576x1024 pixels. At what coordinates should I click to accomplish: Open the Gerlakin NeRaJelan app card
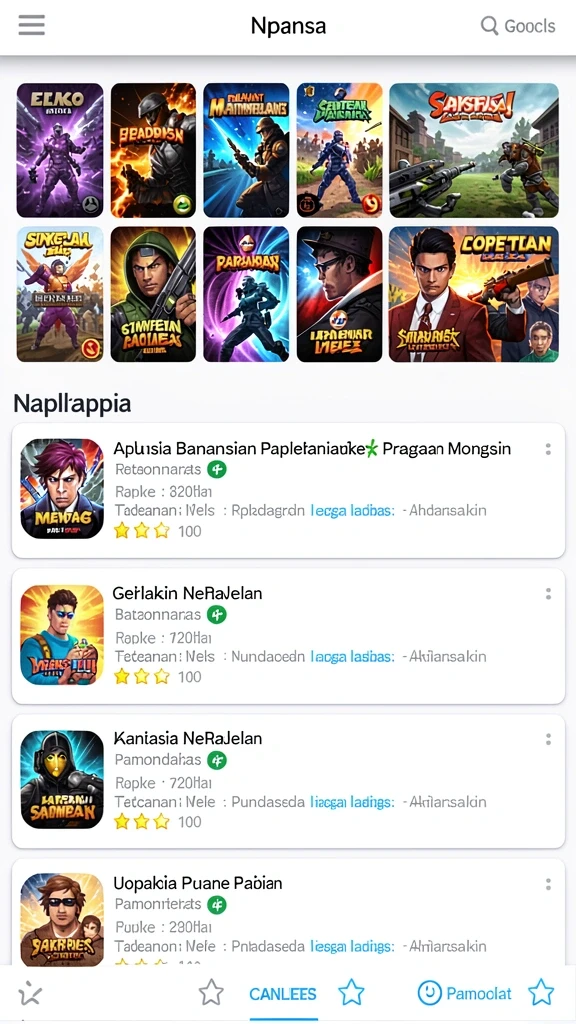click(x=288, y=636)
